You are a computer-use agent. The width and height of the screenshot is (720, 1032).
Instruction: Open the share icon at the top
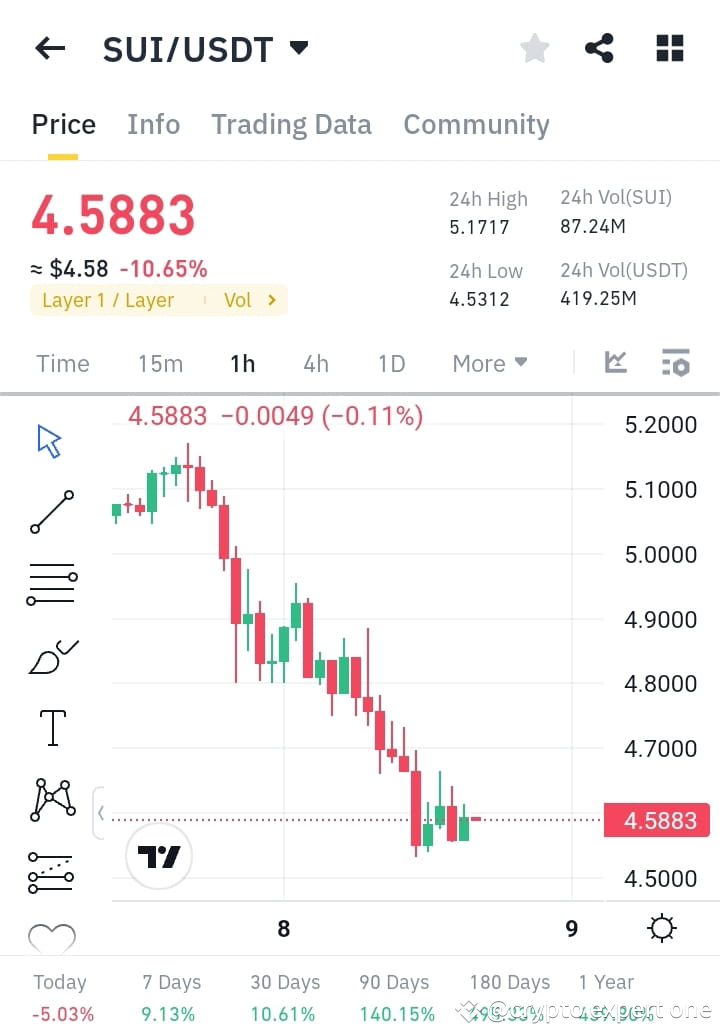click(599, 47)
